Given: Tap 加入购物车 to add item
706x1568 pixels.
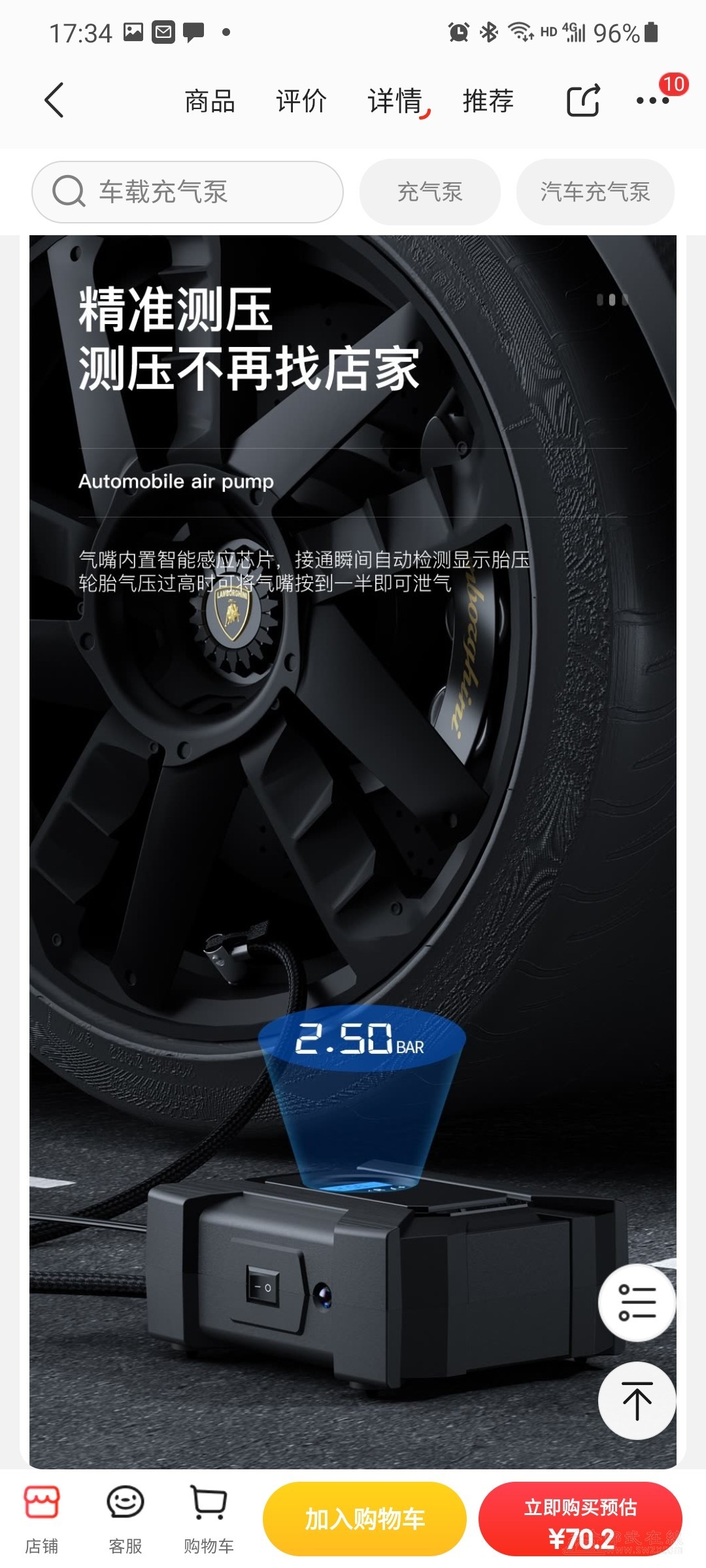Looking at the screenshot, I should (365, 1518).
